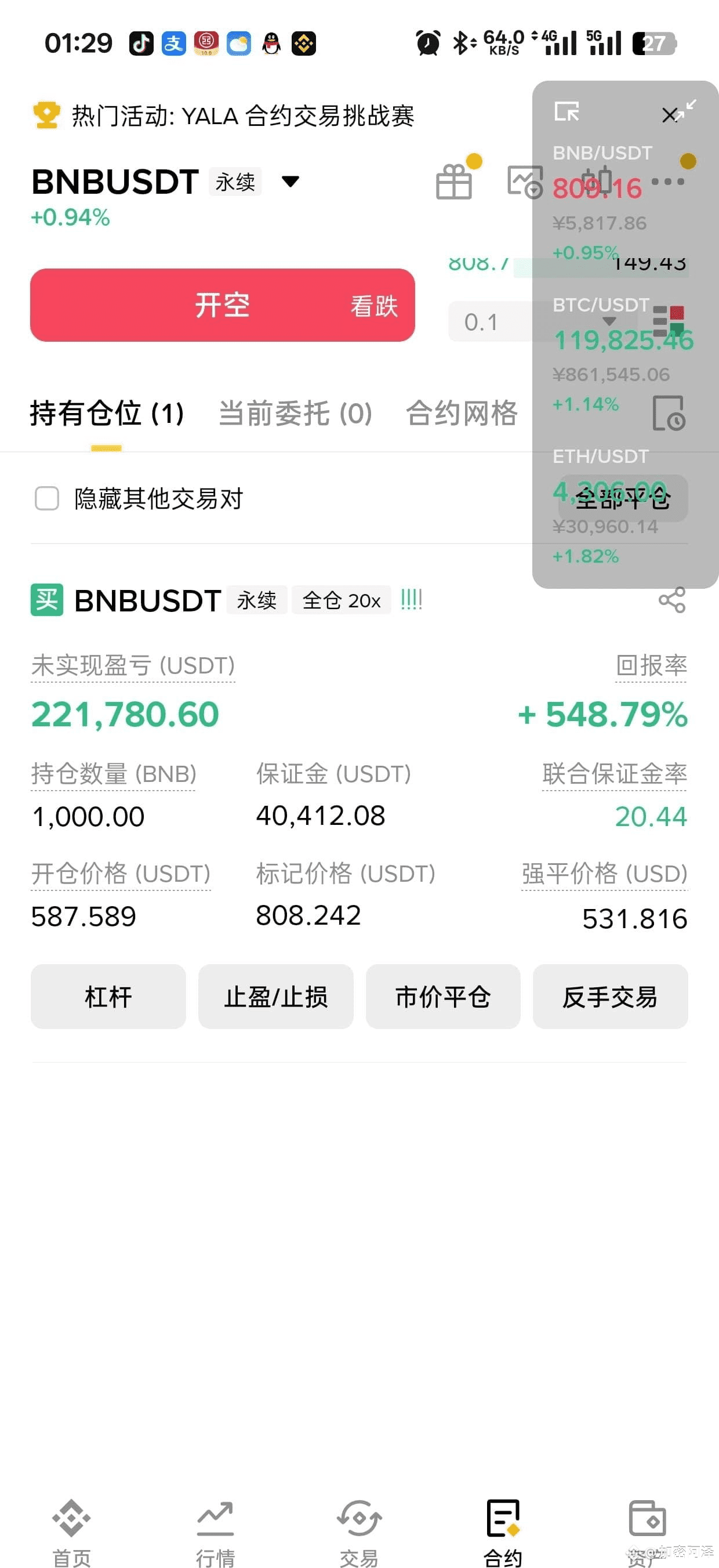Open the YALA trading challenge banner

pos(242,115)
